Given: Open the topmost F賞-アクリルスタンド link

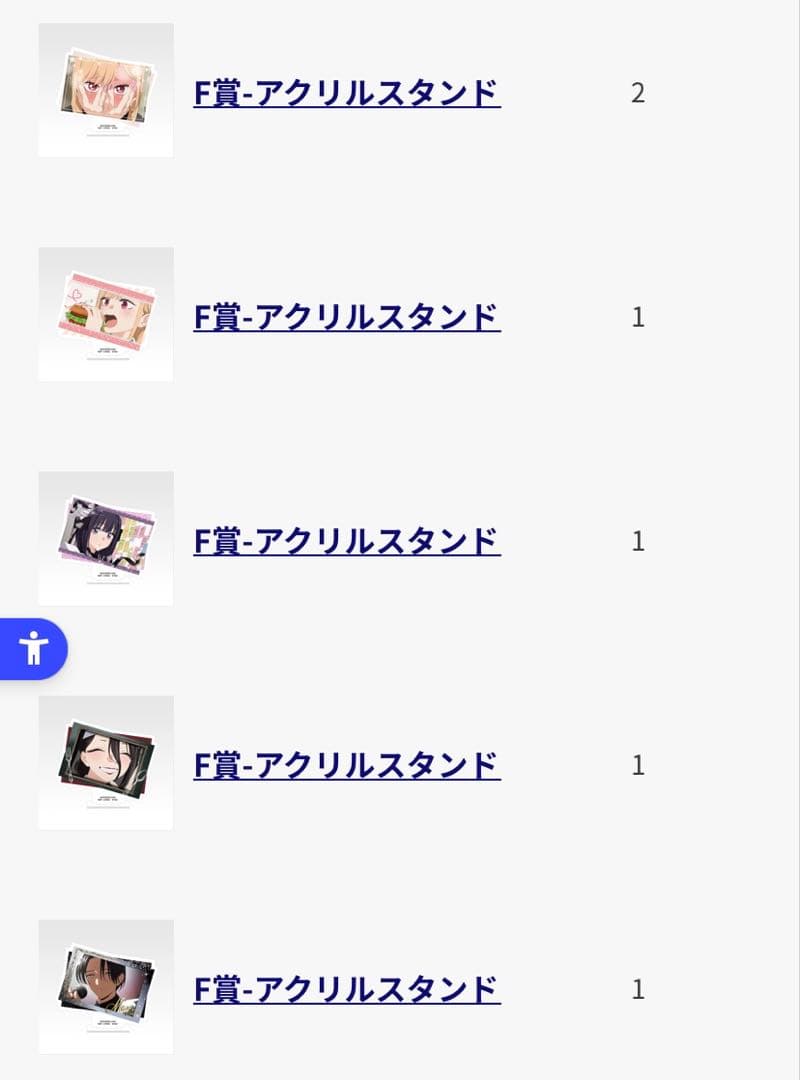Looking at the screenshot, I should coord(347,92).
